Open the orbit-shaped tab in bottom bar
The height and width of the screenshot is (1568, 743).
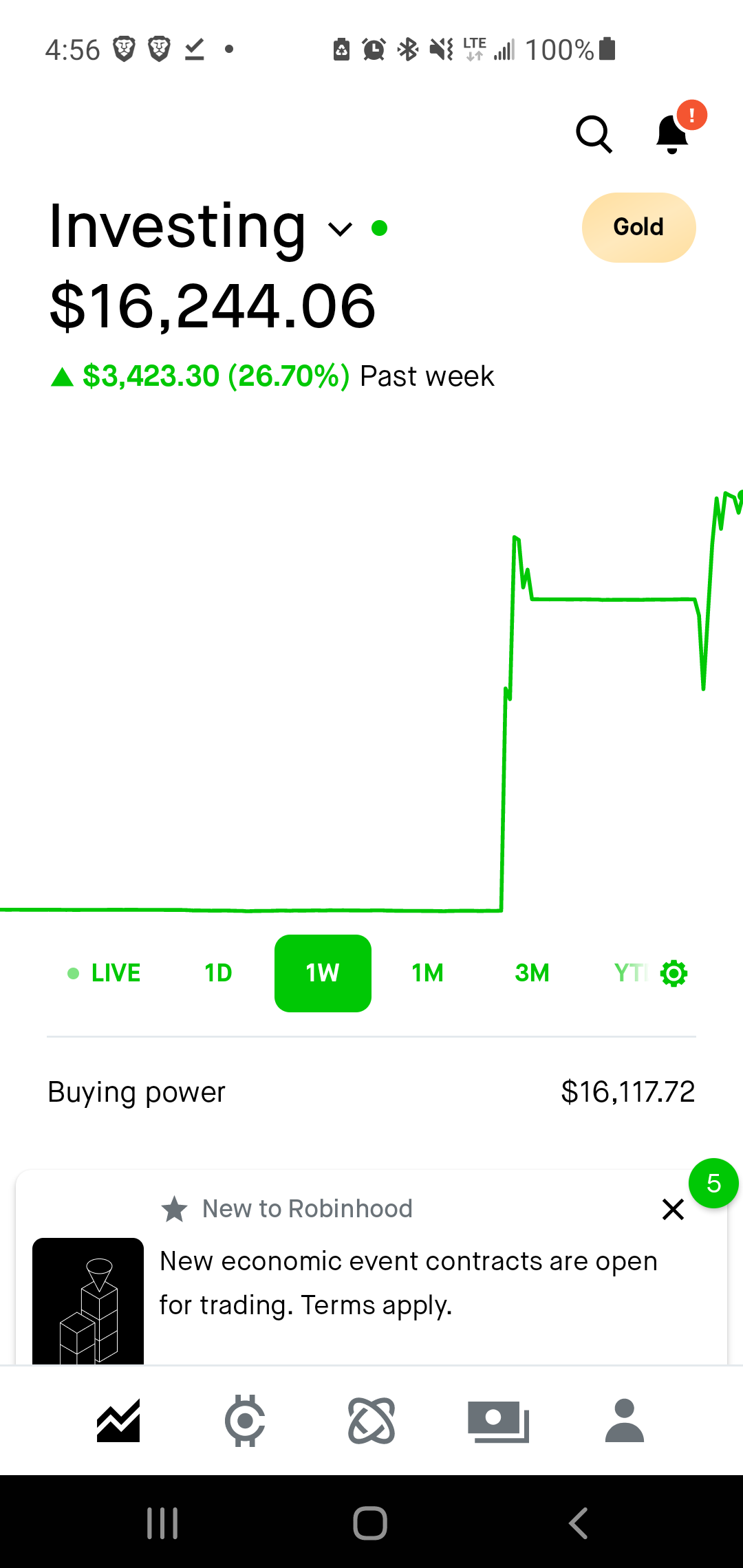371,1421
